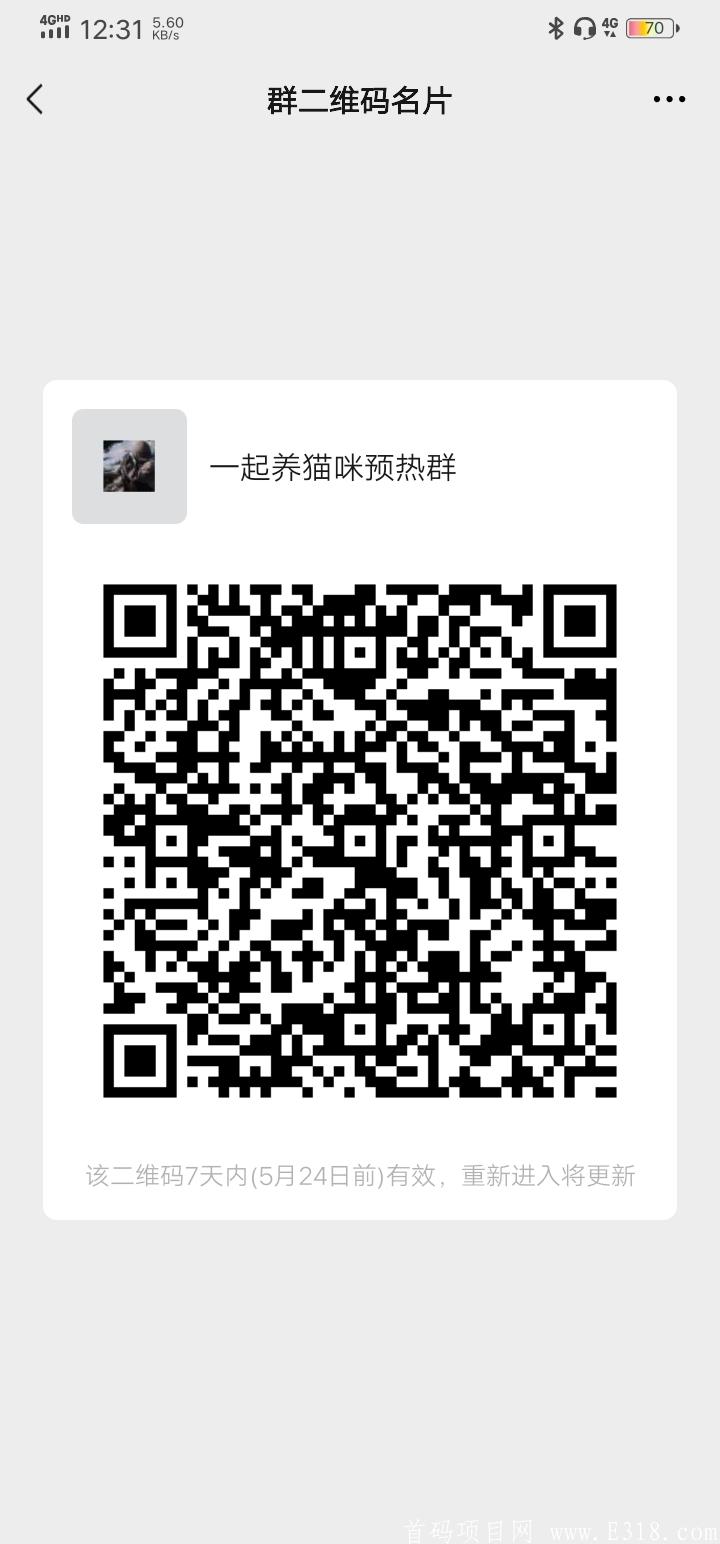
Task: Expand the chevron beside the battery icon
Action: (679, 27)
